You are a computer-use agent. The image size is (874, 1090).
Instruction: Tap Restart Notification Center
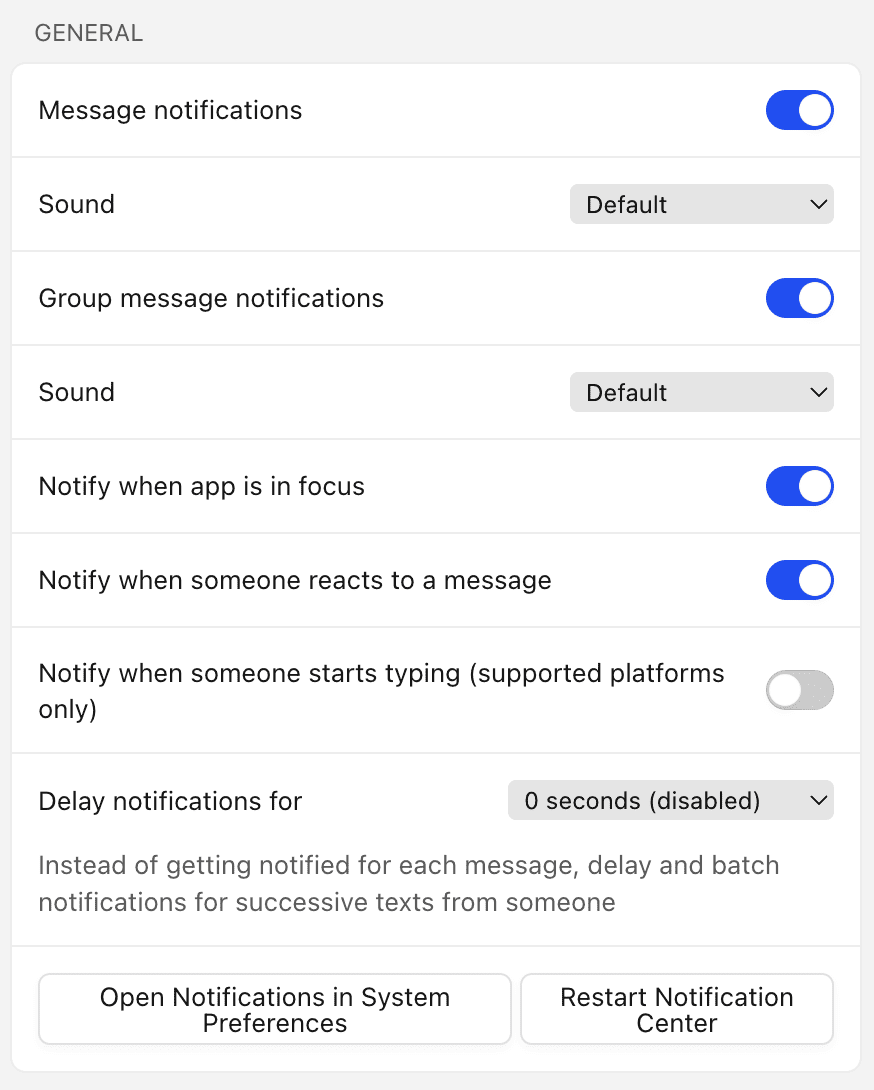[x=677, y=1010]
